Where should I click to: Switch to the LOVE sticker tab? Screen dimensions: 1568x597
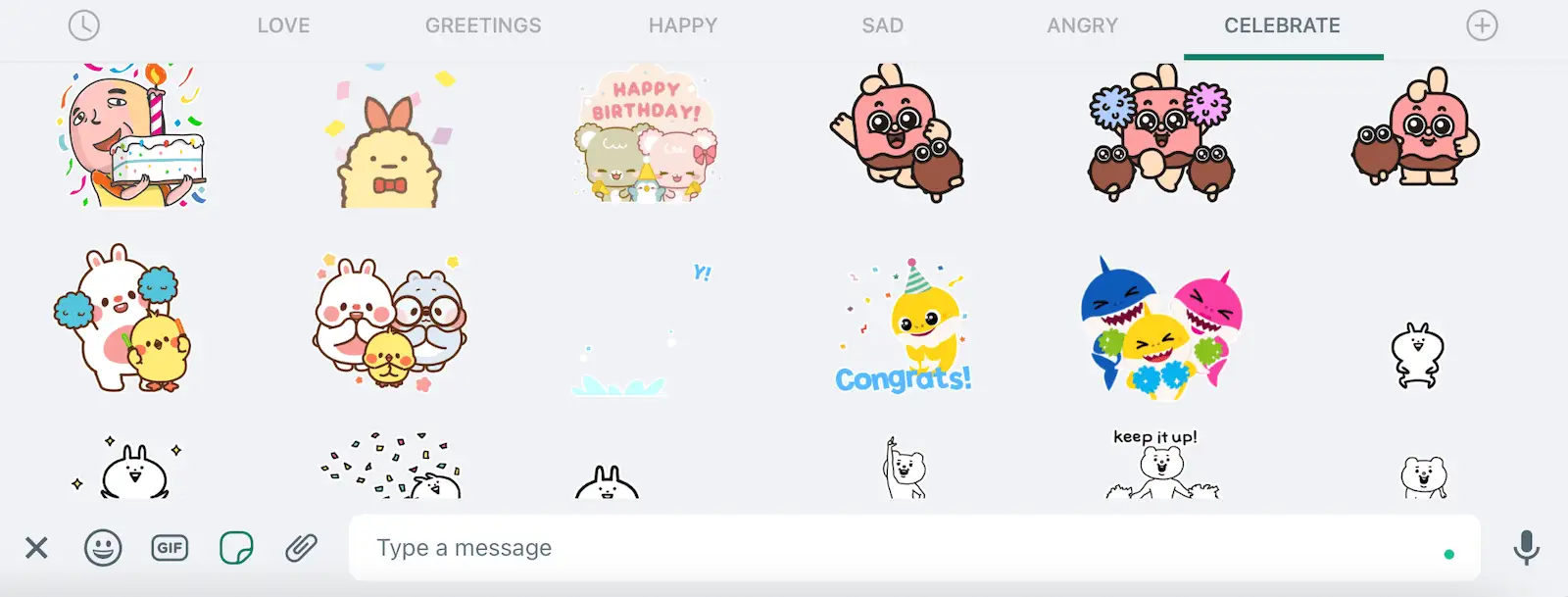pos(283,25)
